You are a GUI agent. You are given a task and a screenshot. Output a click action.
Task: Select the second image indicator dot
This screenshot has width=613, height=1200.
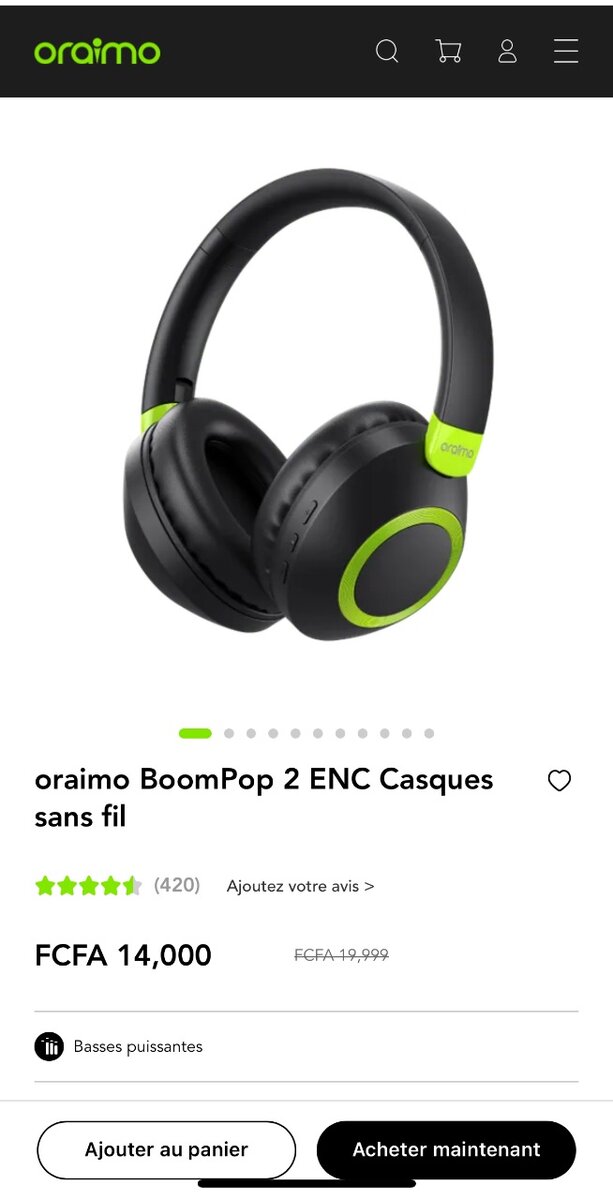point(229,733)
